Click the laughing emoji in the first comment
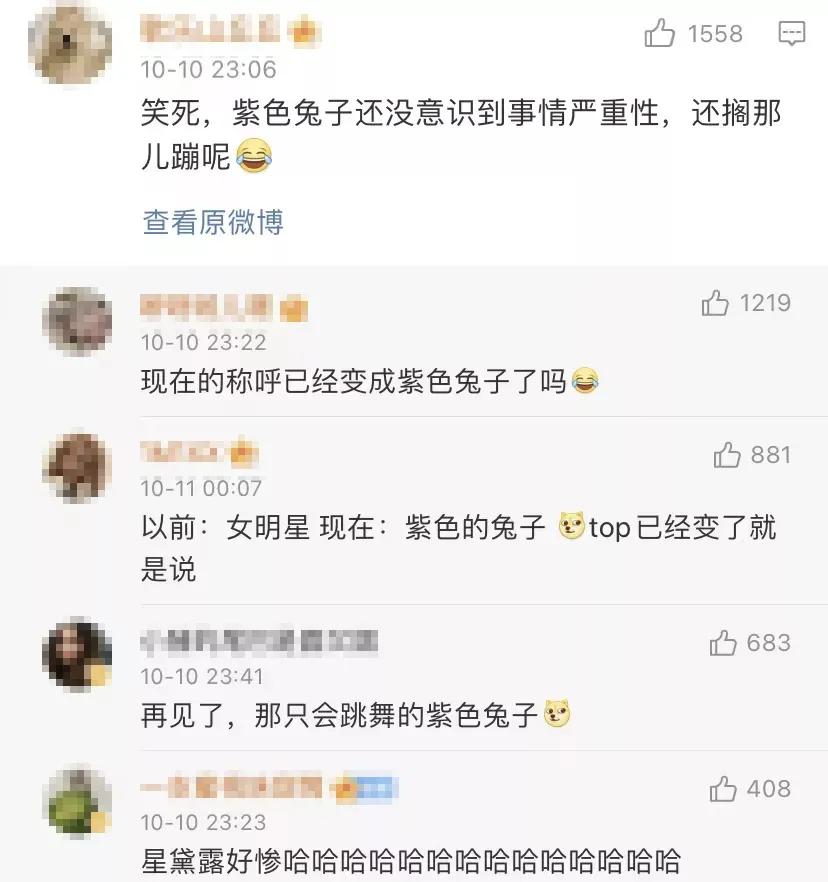Screen dimensions: 828x882 click(254, 156)
